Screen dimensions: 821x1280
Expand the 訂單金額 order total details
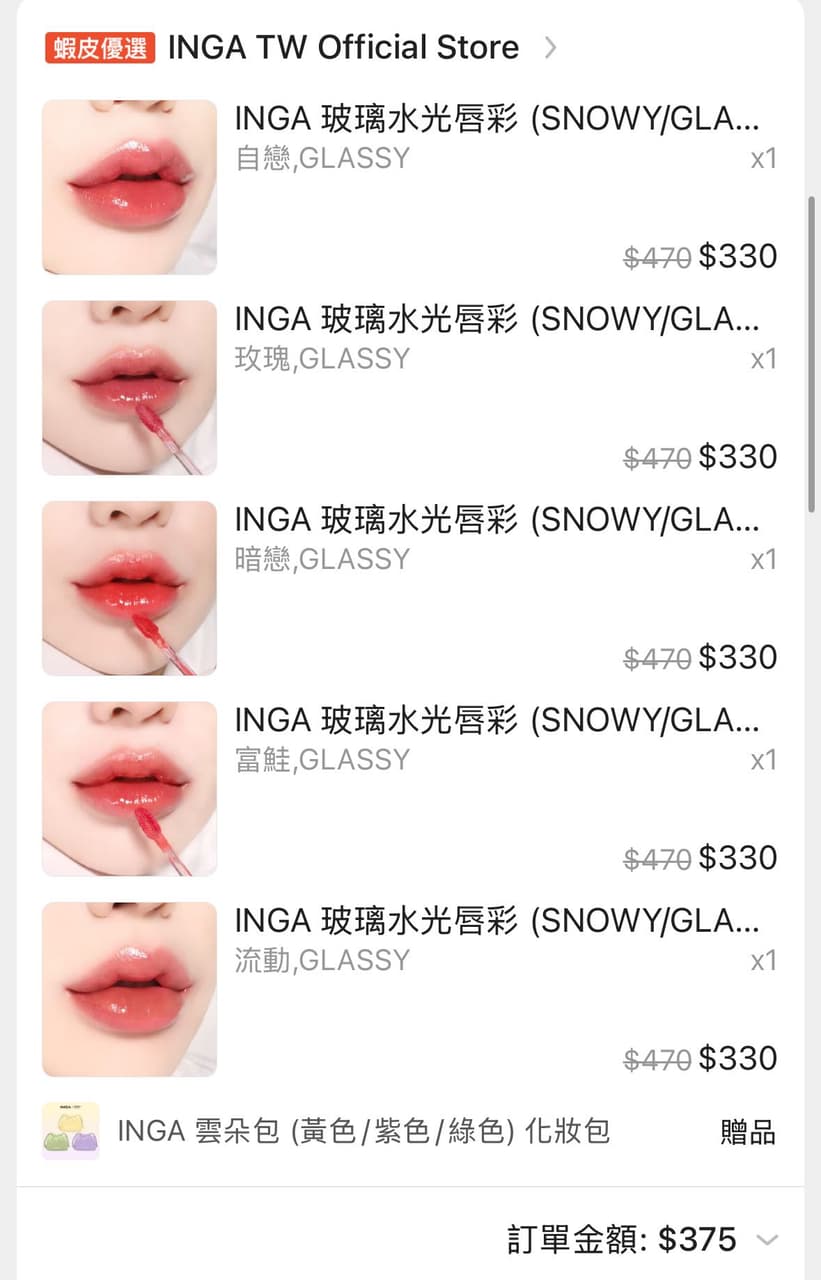click(x=767, y=1241)
